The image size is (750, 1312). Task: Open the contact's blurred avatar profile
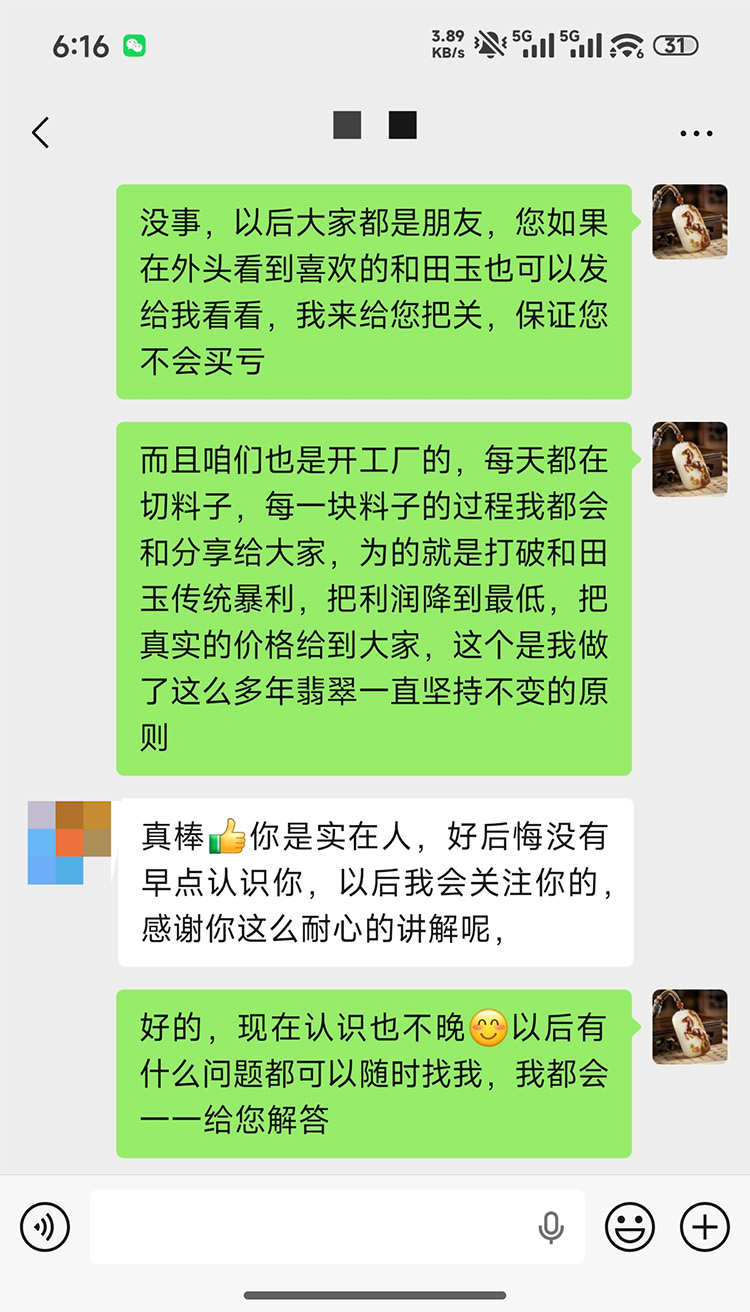[x=69, y=842]
